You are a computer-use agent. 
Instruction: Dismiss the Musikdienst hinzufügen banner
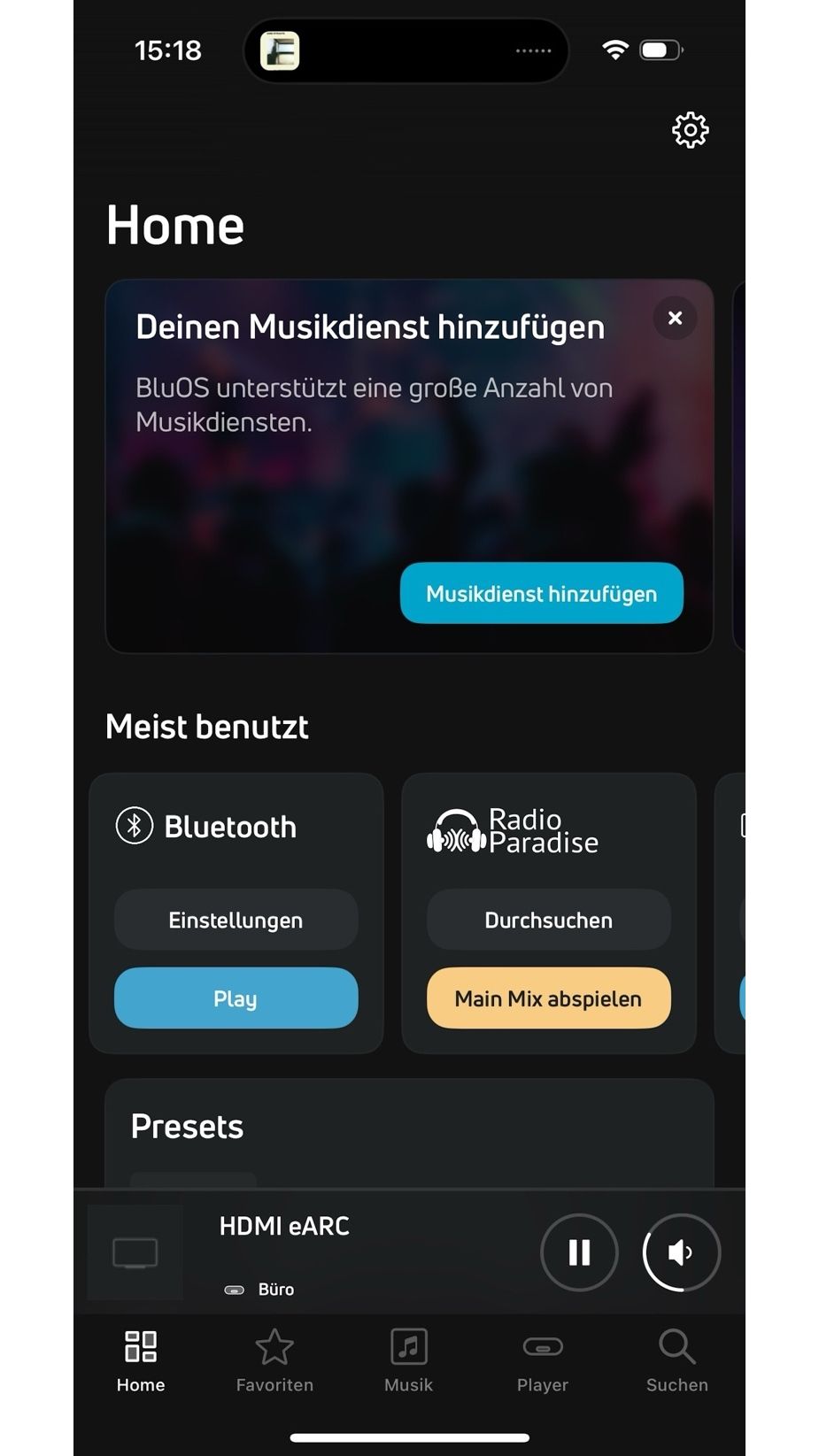pos(675,318)
